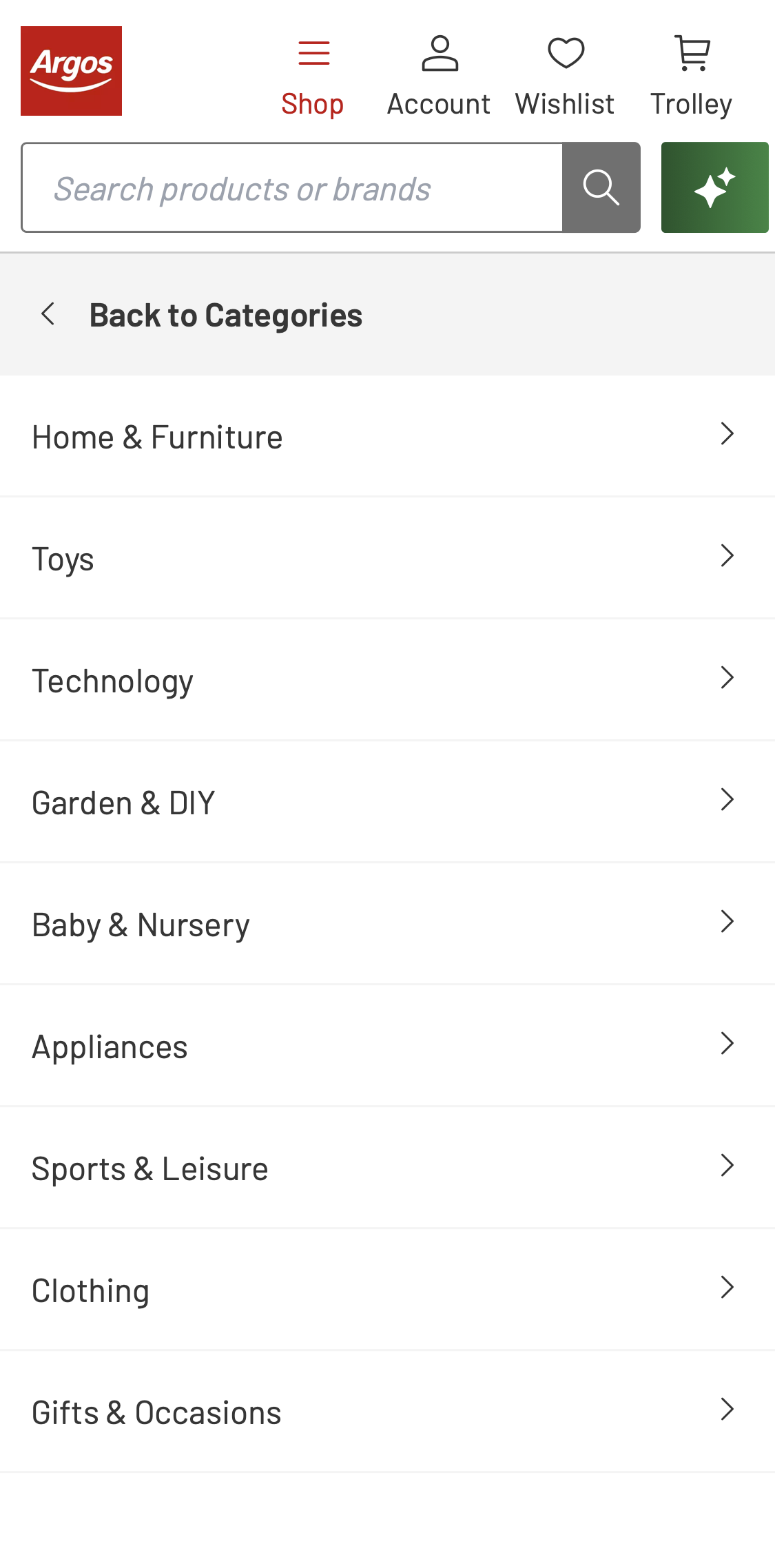Expand the Home & Furniture chevron
Viewport: 775px width, 1568px height.
click(x=727, y=433)
